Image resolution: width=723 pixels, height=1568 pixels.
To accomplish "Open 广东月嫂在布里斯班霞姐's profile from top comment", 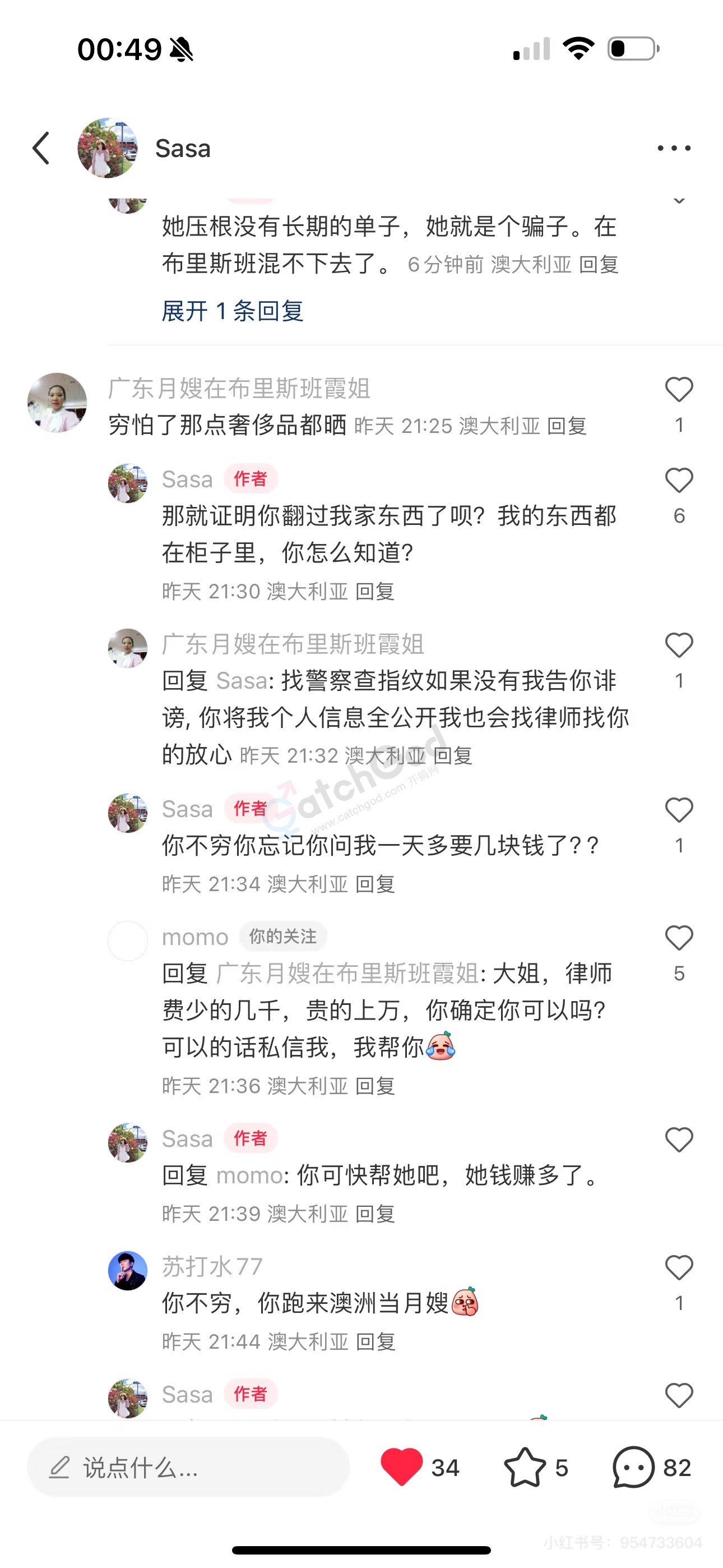I will tap(57, 402).
